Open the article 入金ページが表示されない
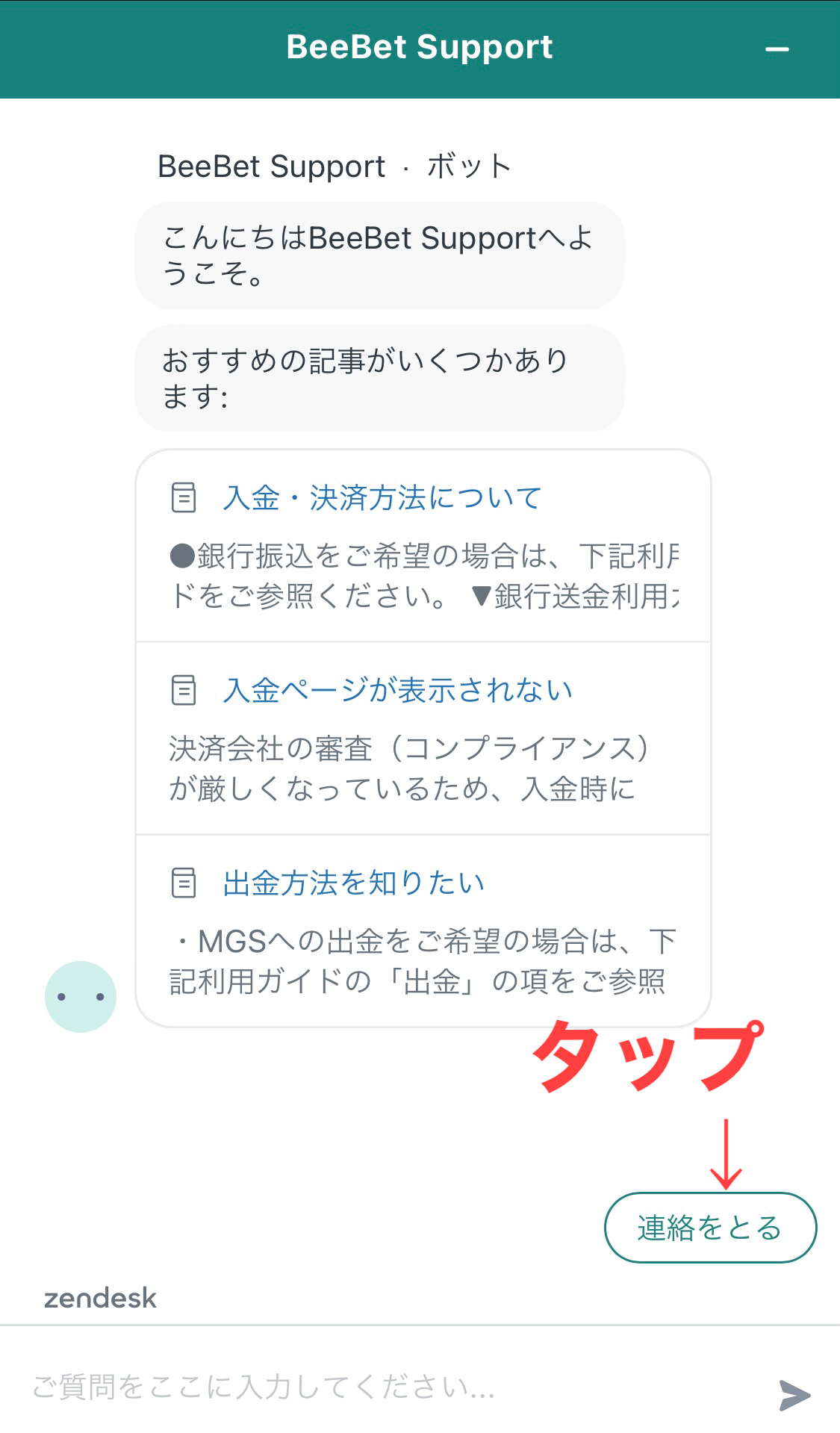The height and width of the screenshot is (1433, 840). point(397,691)
